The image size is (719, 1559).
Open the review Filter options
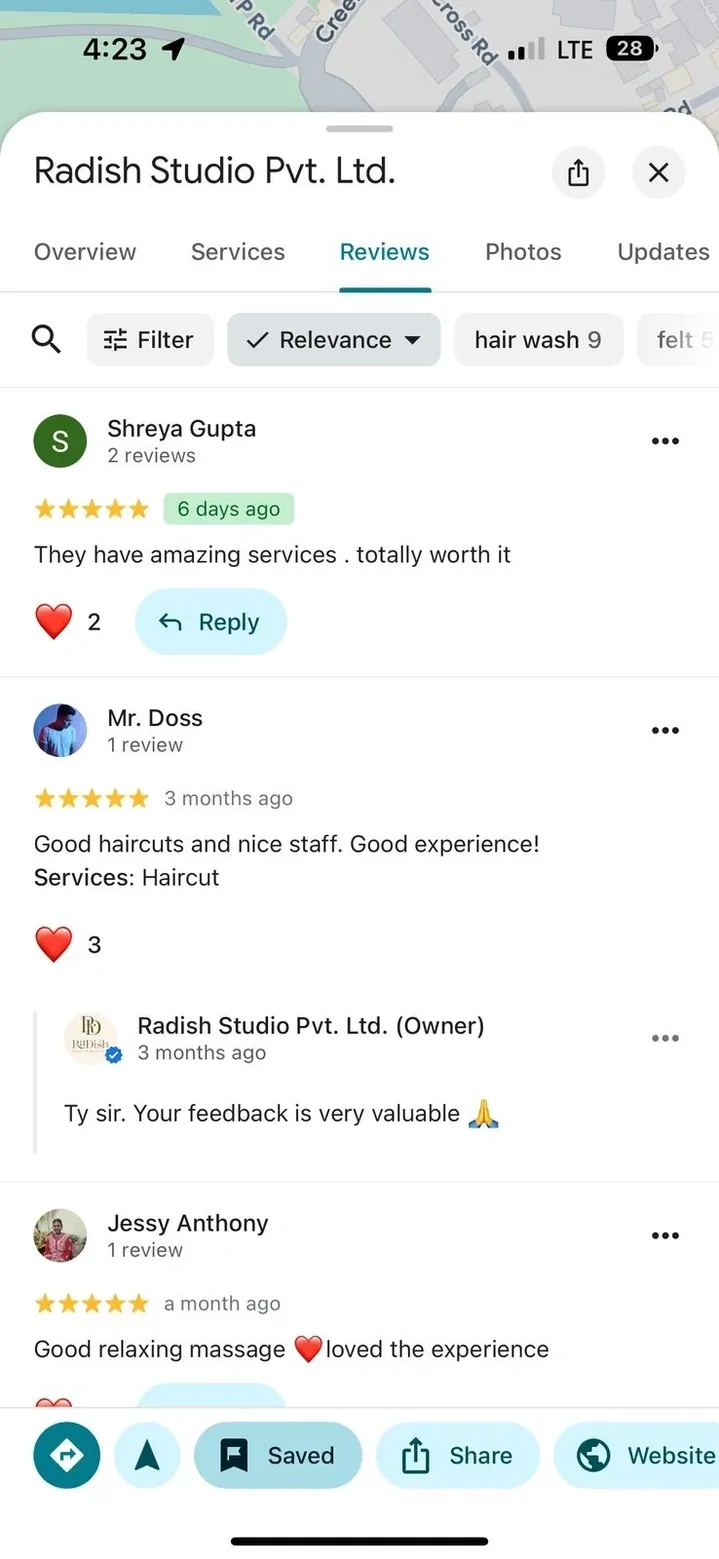(x=150, y=340)
